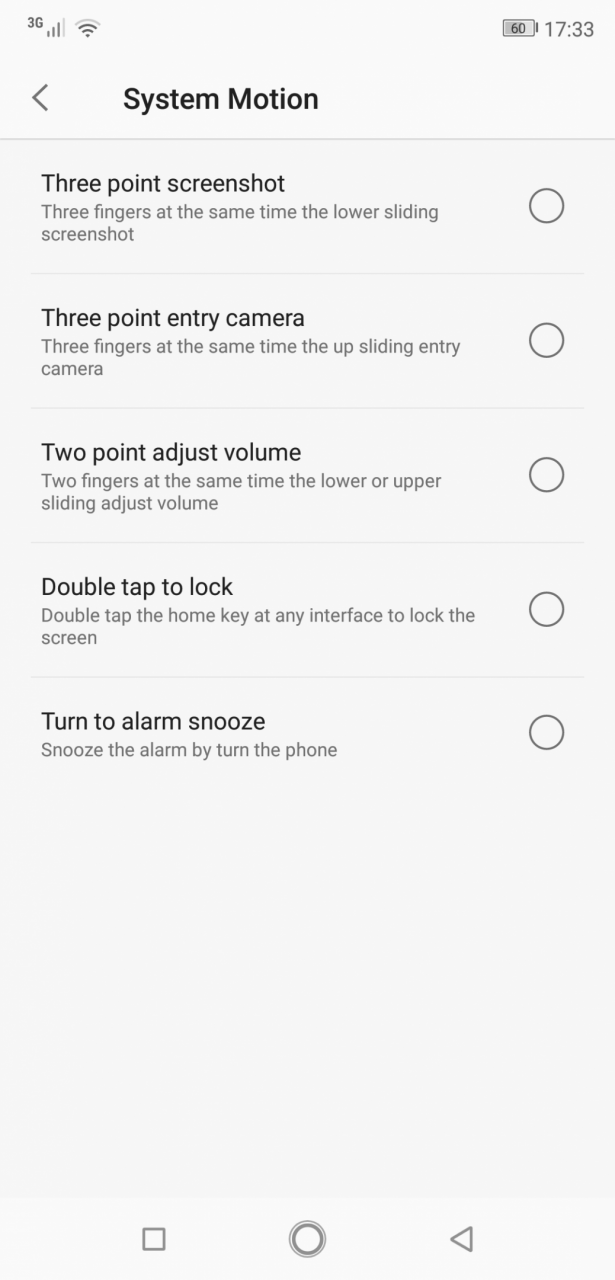Tap the system home button
Viewport: 615px width, 1280px height.
(307, 1239)
